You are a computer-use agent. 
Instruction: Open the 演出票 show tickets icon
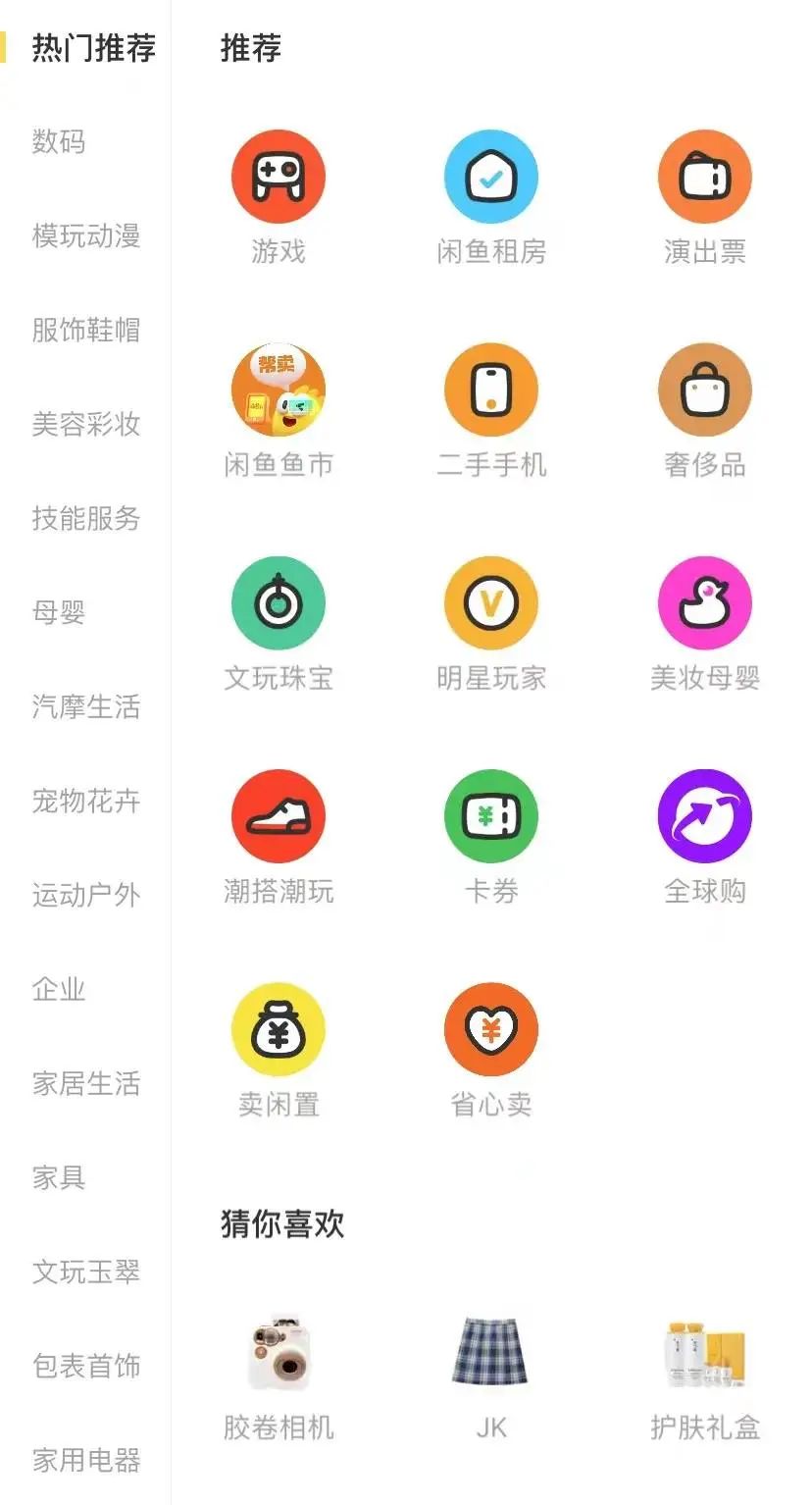coord(704,177)
